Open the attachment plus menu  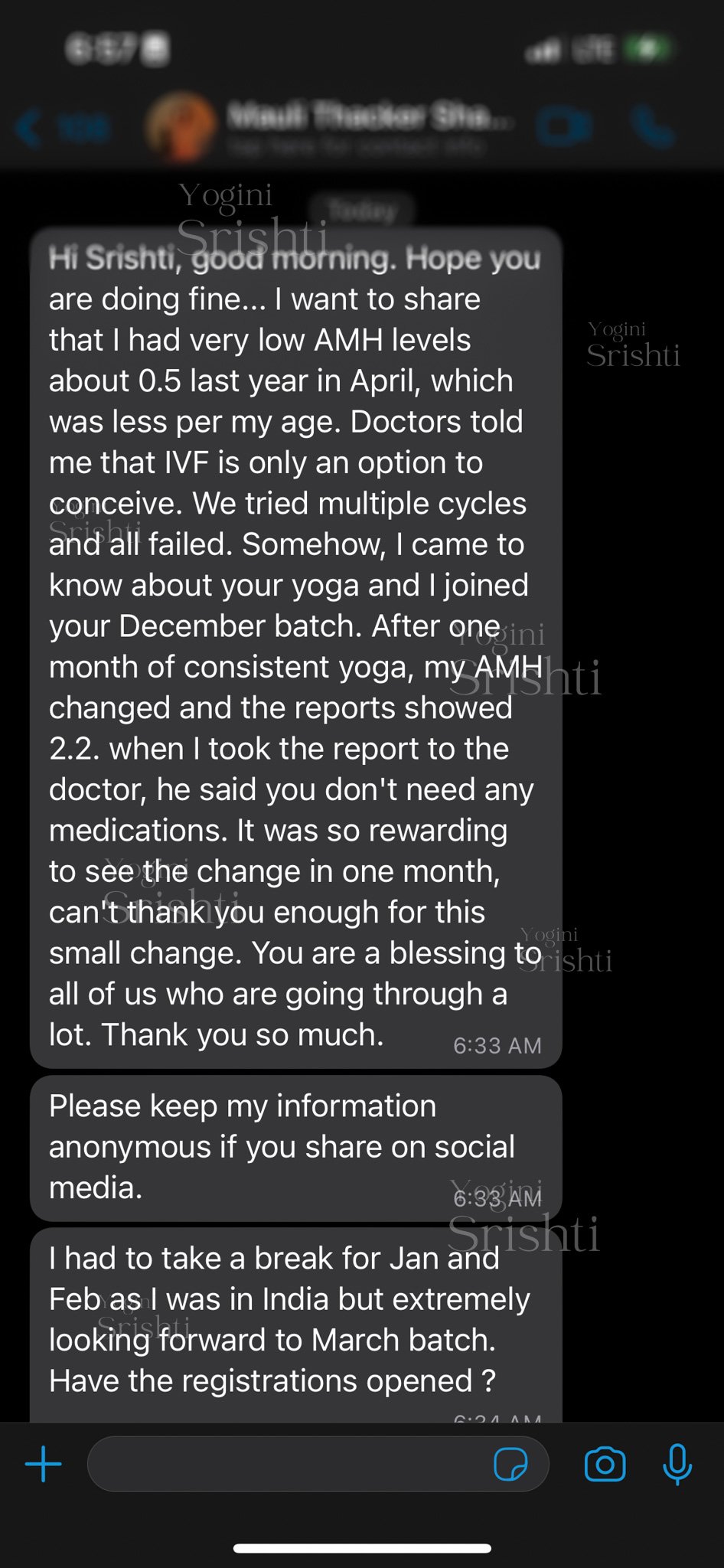[x=44, y=1464]
